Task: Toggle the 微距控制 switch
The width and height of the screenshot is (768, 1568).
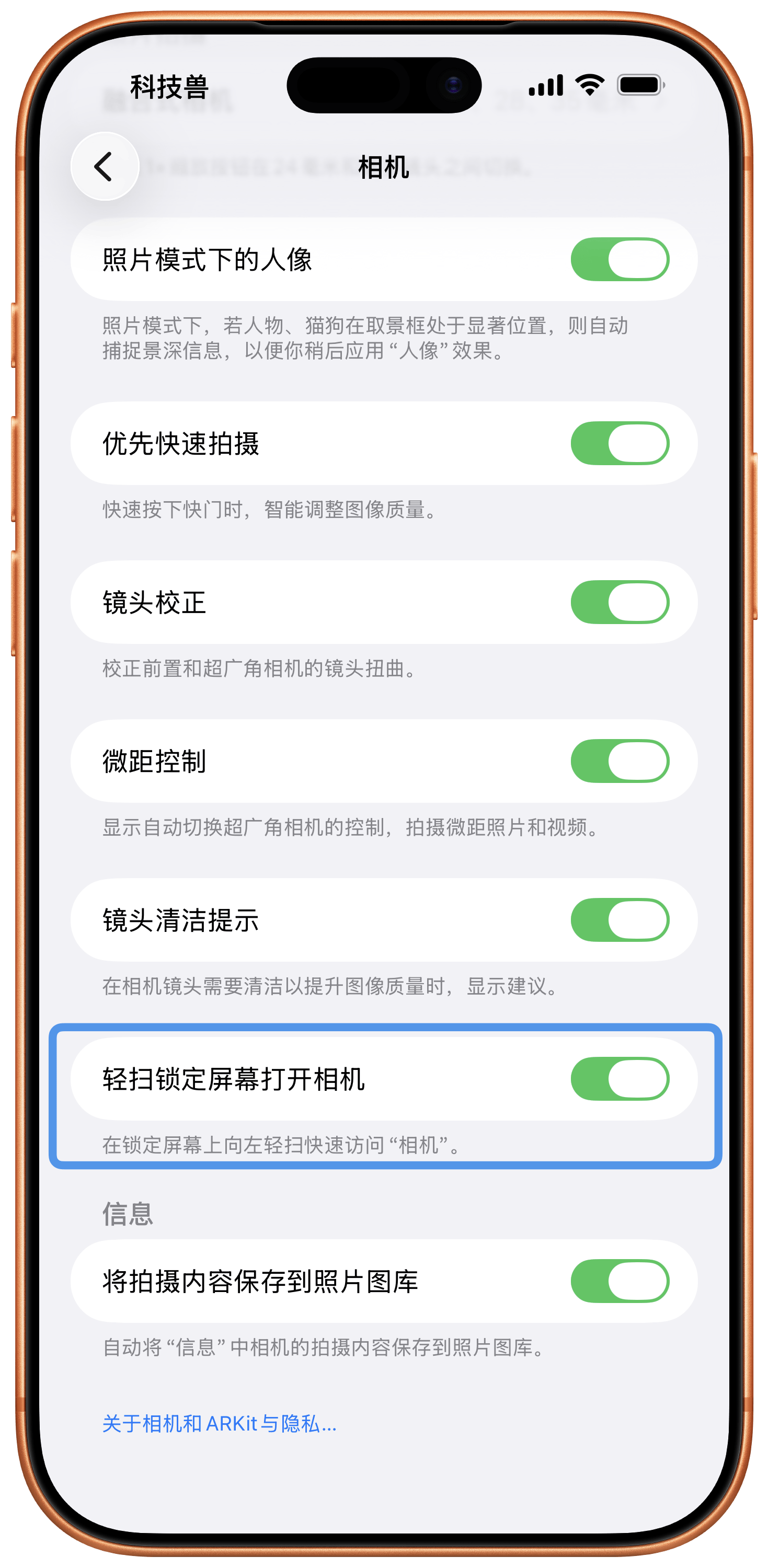Action: (620, 761)
